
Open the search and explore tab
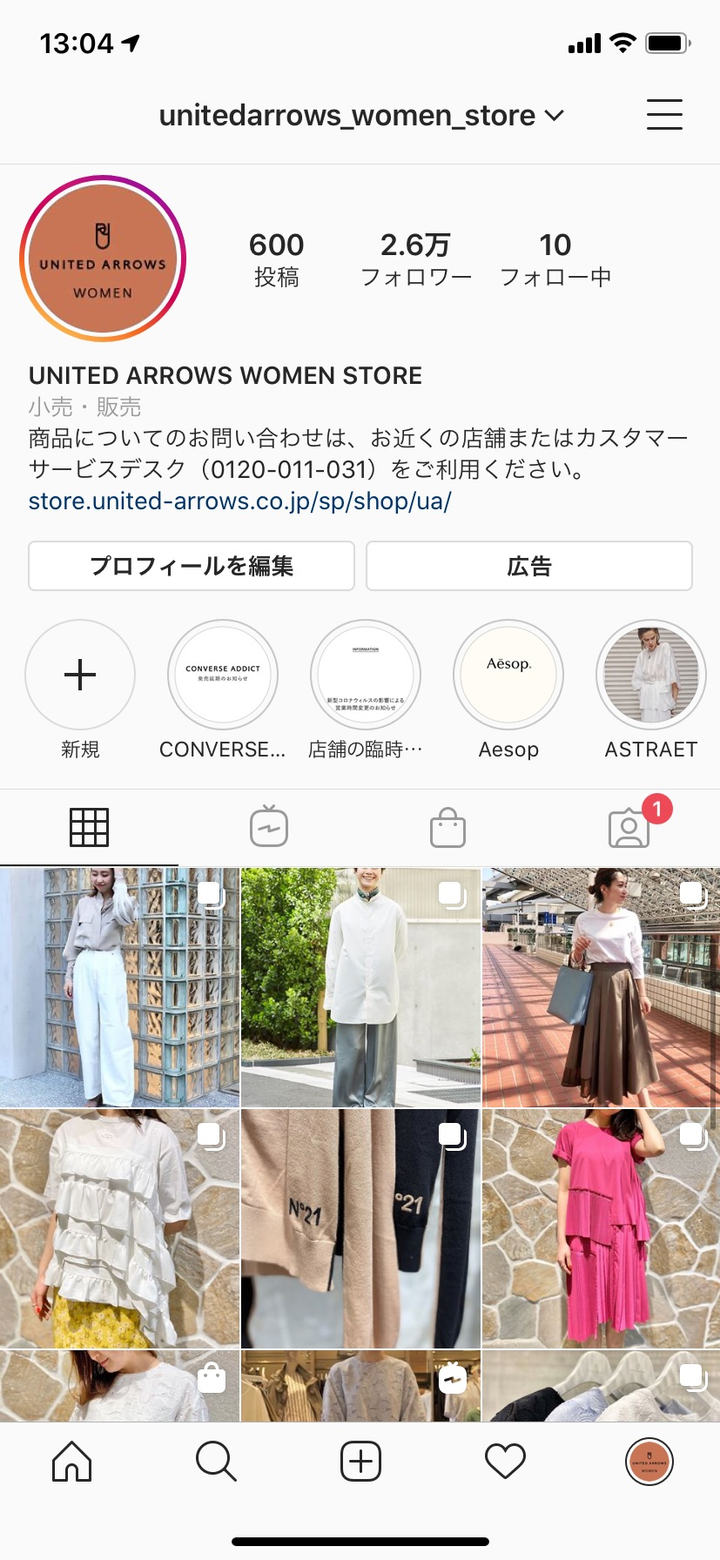click(216, 1462)
